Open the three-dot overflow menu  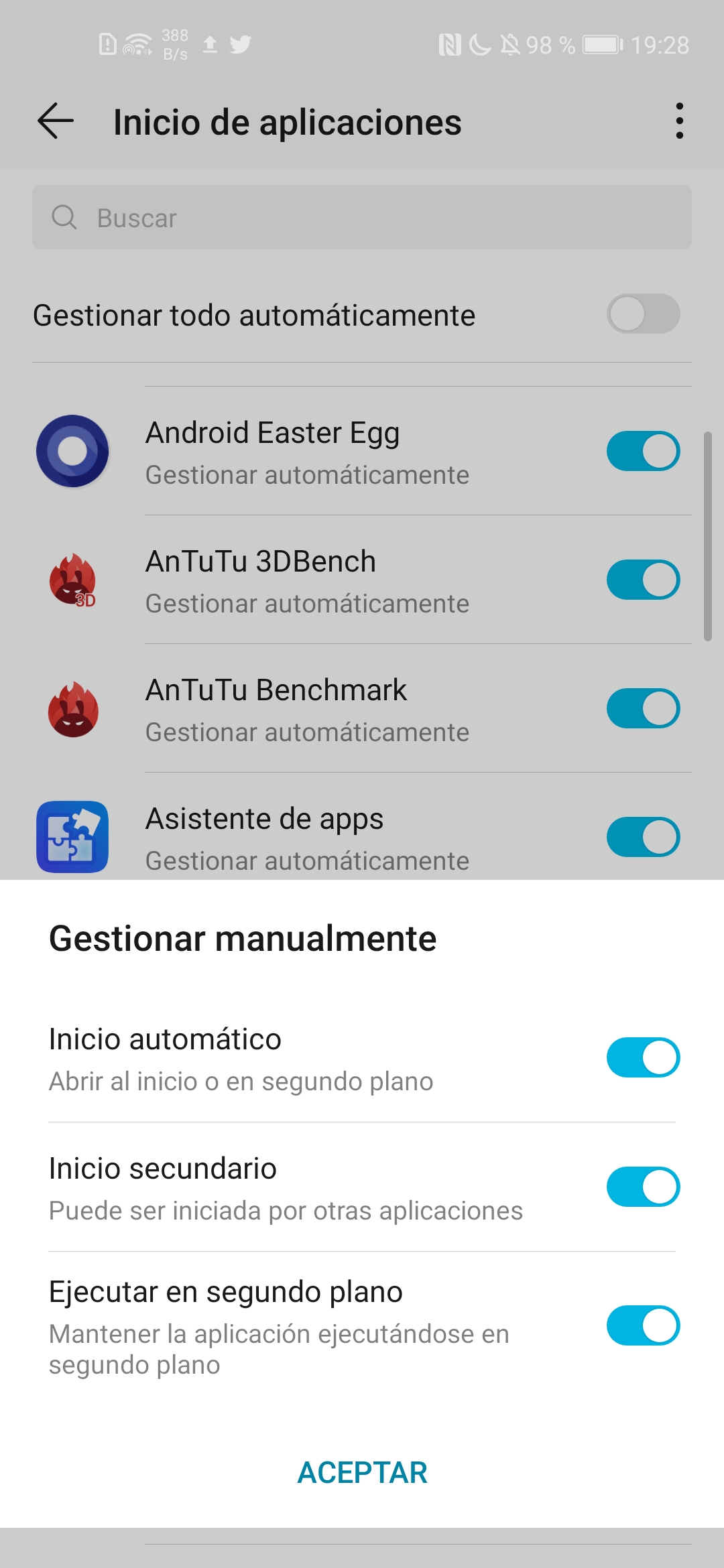(x=680, y=121)
